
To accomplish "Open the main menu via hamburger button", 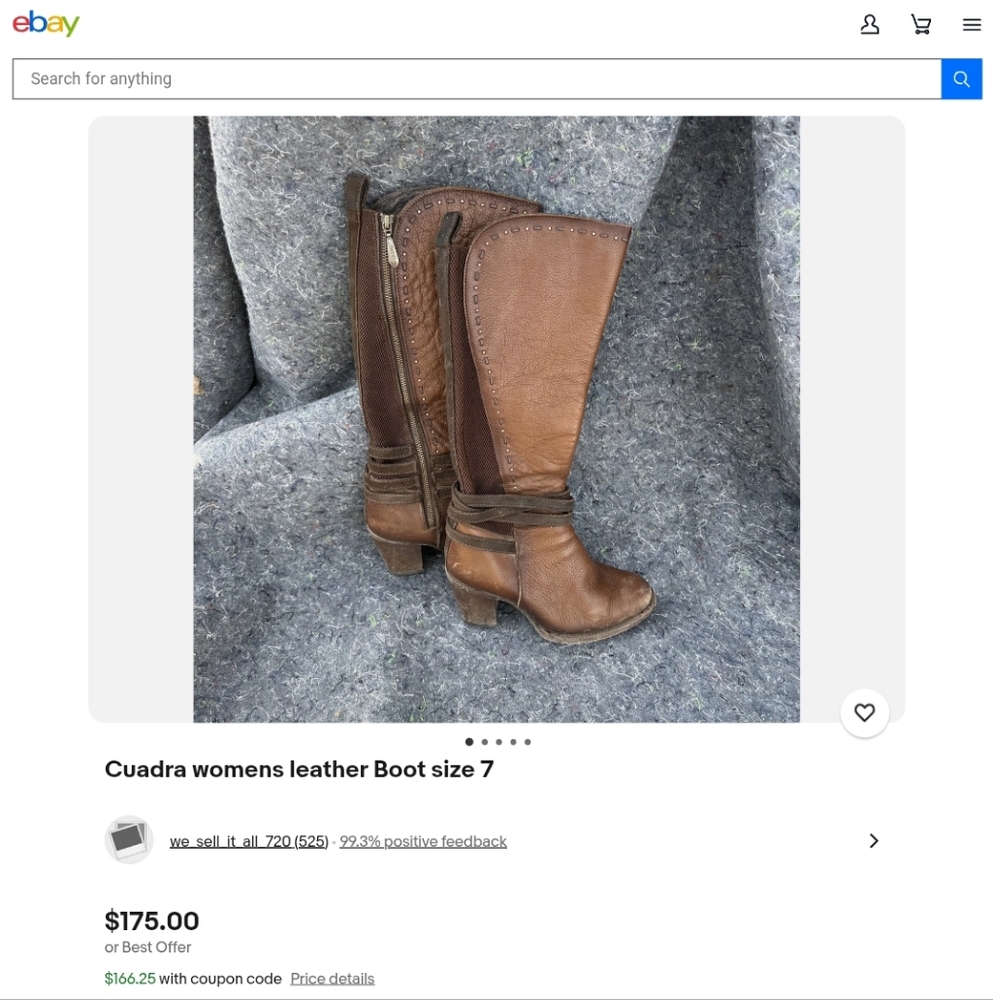I will pyautogui.click(x=970, y=24).
